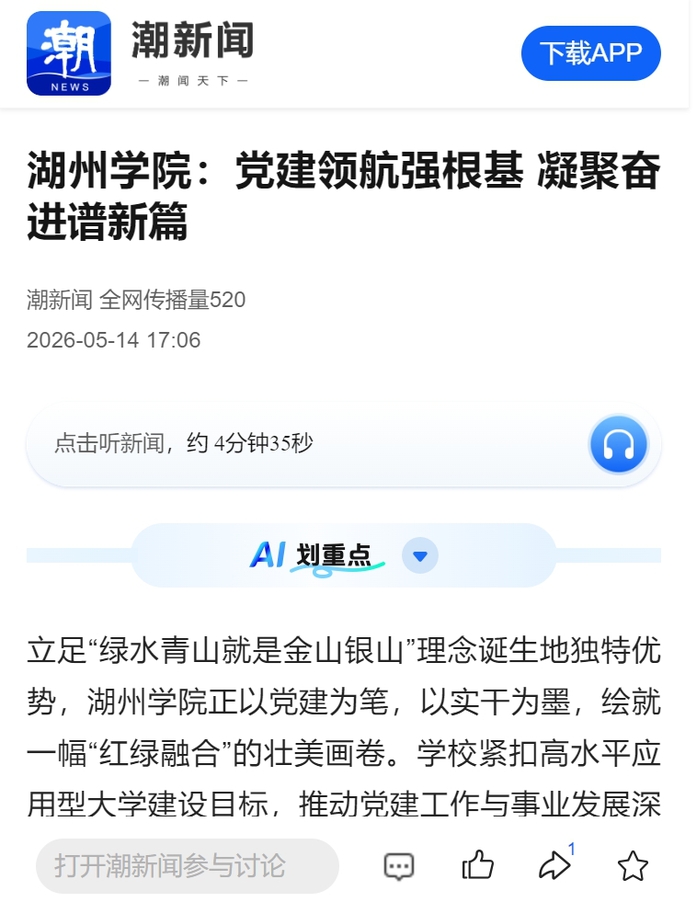
Task: Open the 打开潮新闻参与讨论 comment field
Action: click(x=188, y=866)
